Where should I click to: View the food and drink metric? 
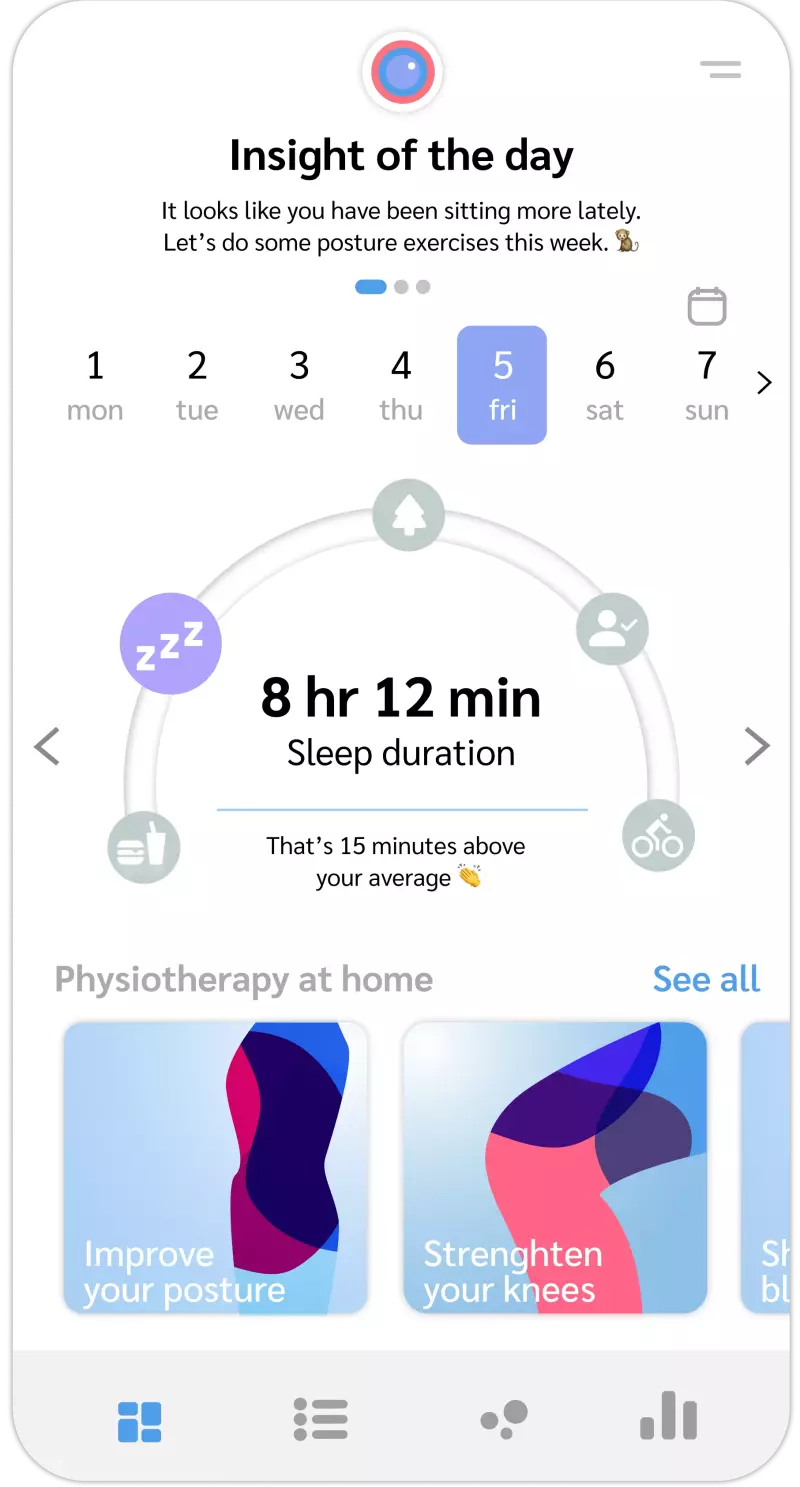[x=144, y=847]
